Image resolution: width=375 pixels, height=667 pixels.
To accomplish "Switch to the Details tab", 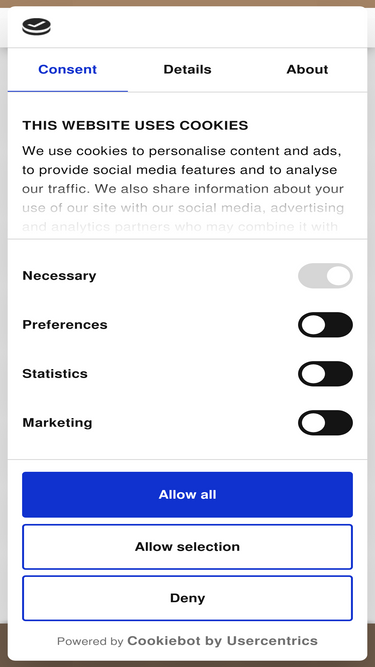I will 187,69.
